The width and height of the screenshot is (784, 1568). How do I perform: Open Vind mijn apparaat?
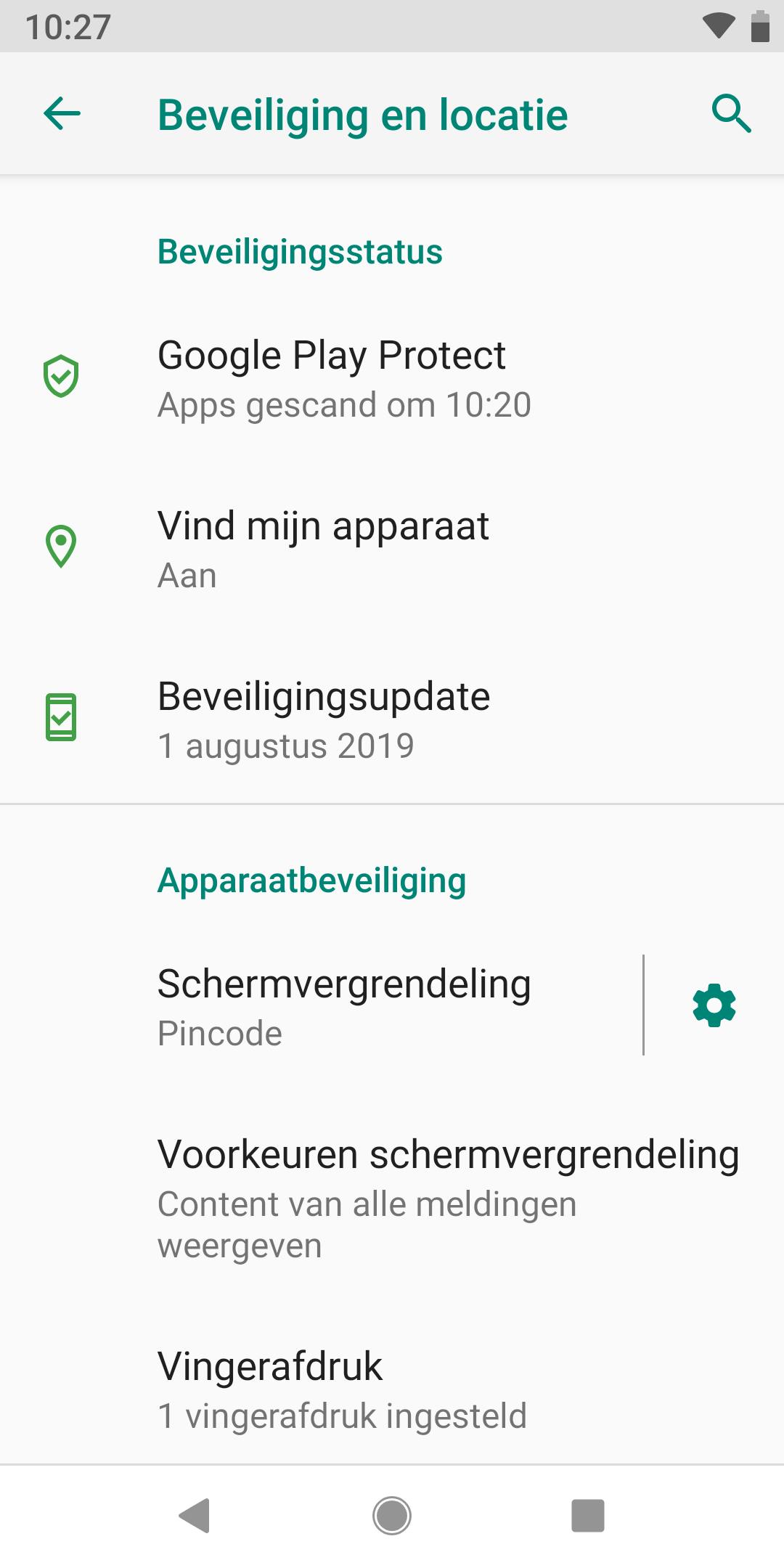coord(323,549)
